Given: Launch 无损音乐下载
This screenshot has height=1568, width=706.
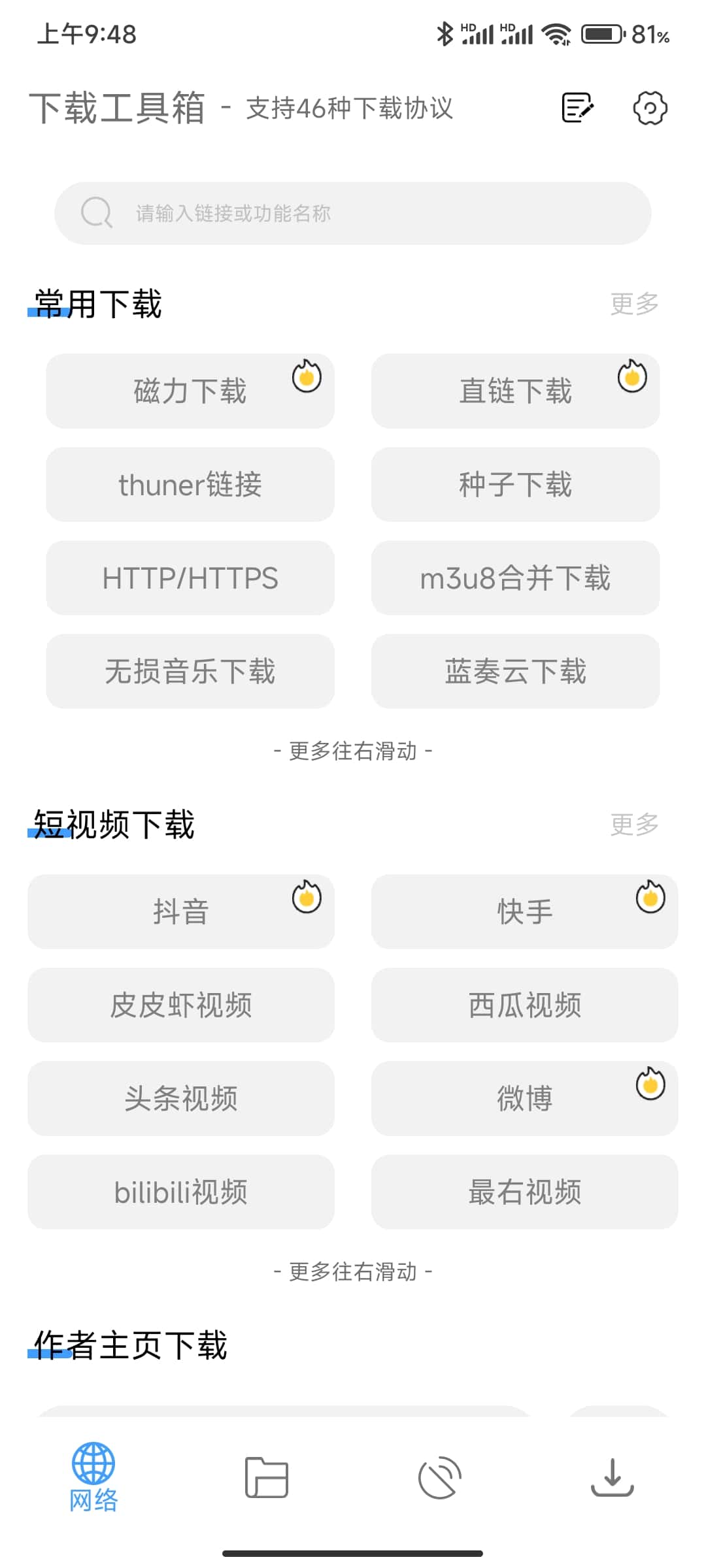Looking at the screenshot, I should (190, 672).
